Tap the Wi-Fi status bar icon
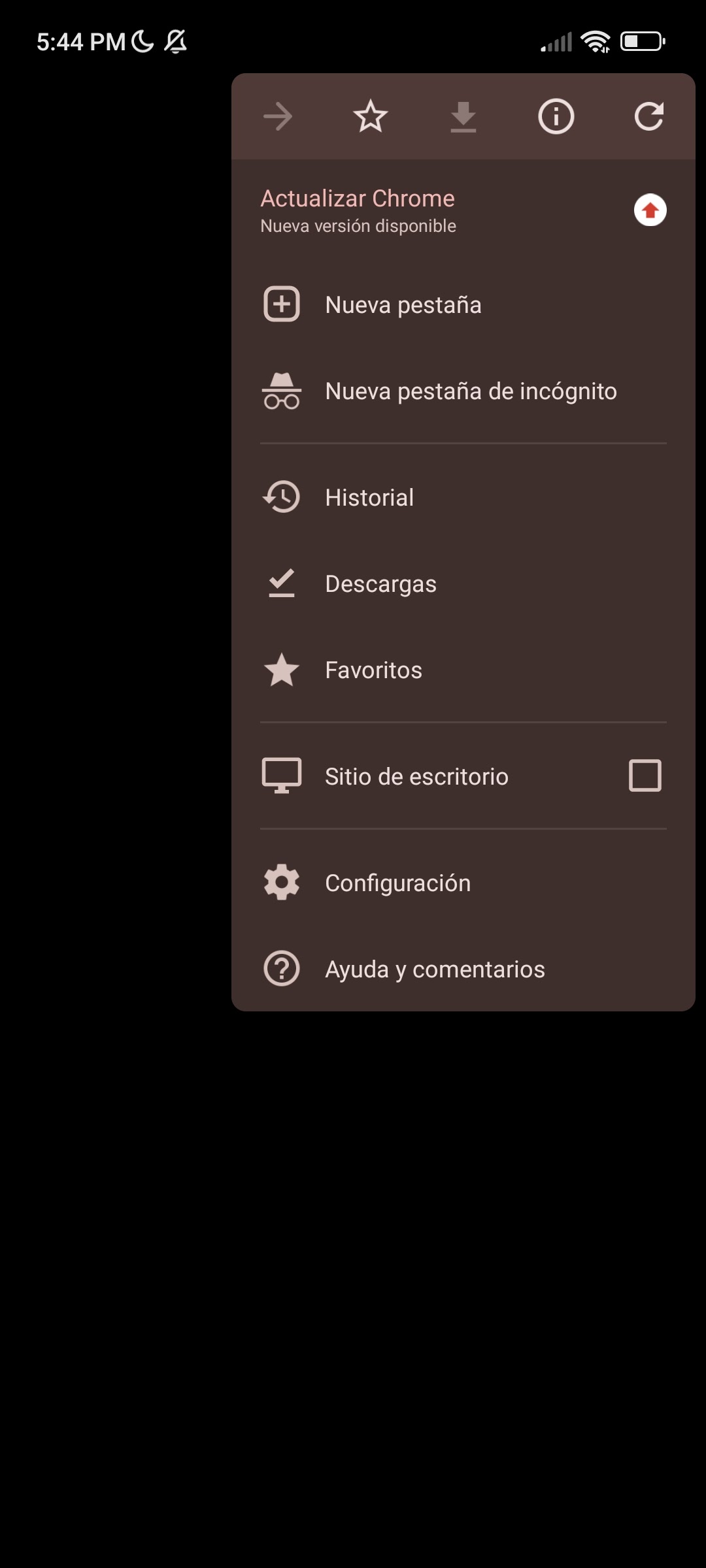 click(594, 41)
